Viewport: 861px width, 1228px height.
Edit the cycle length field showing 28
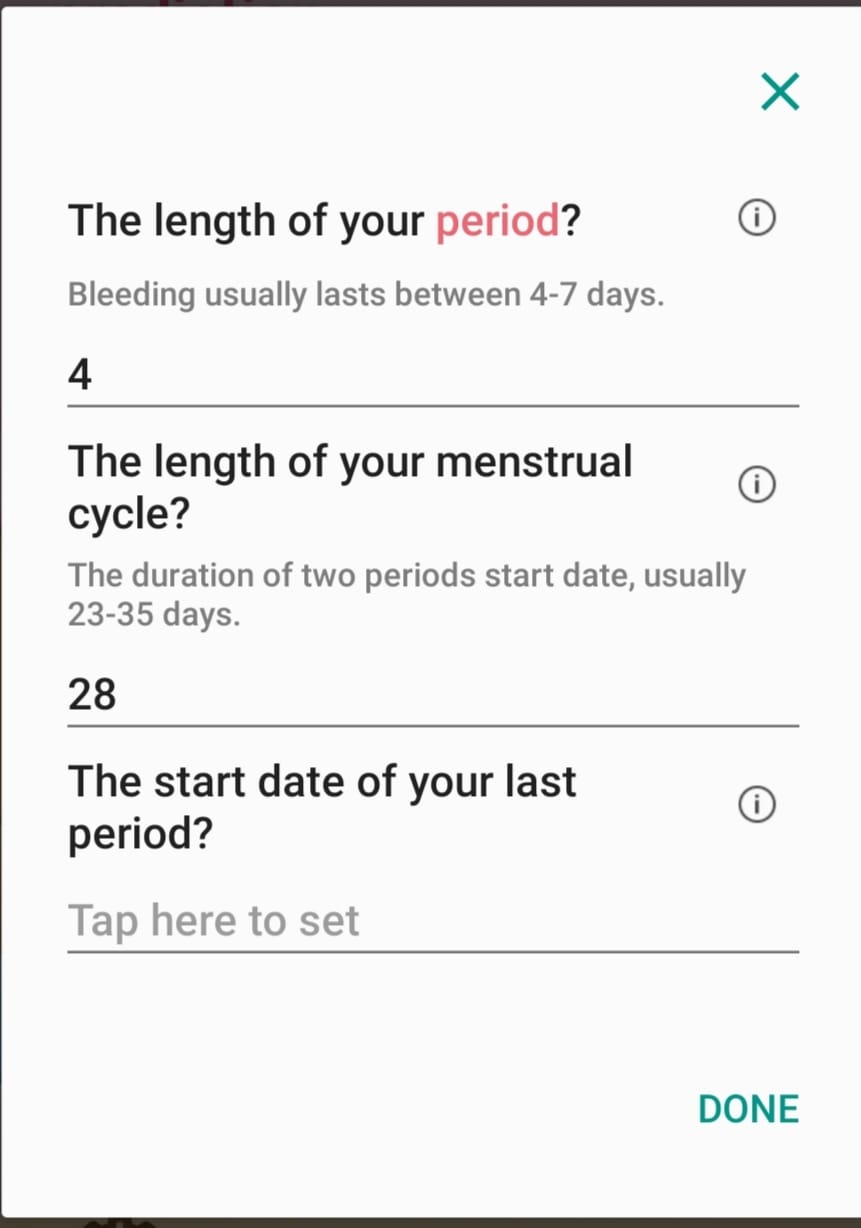(432, 694)
